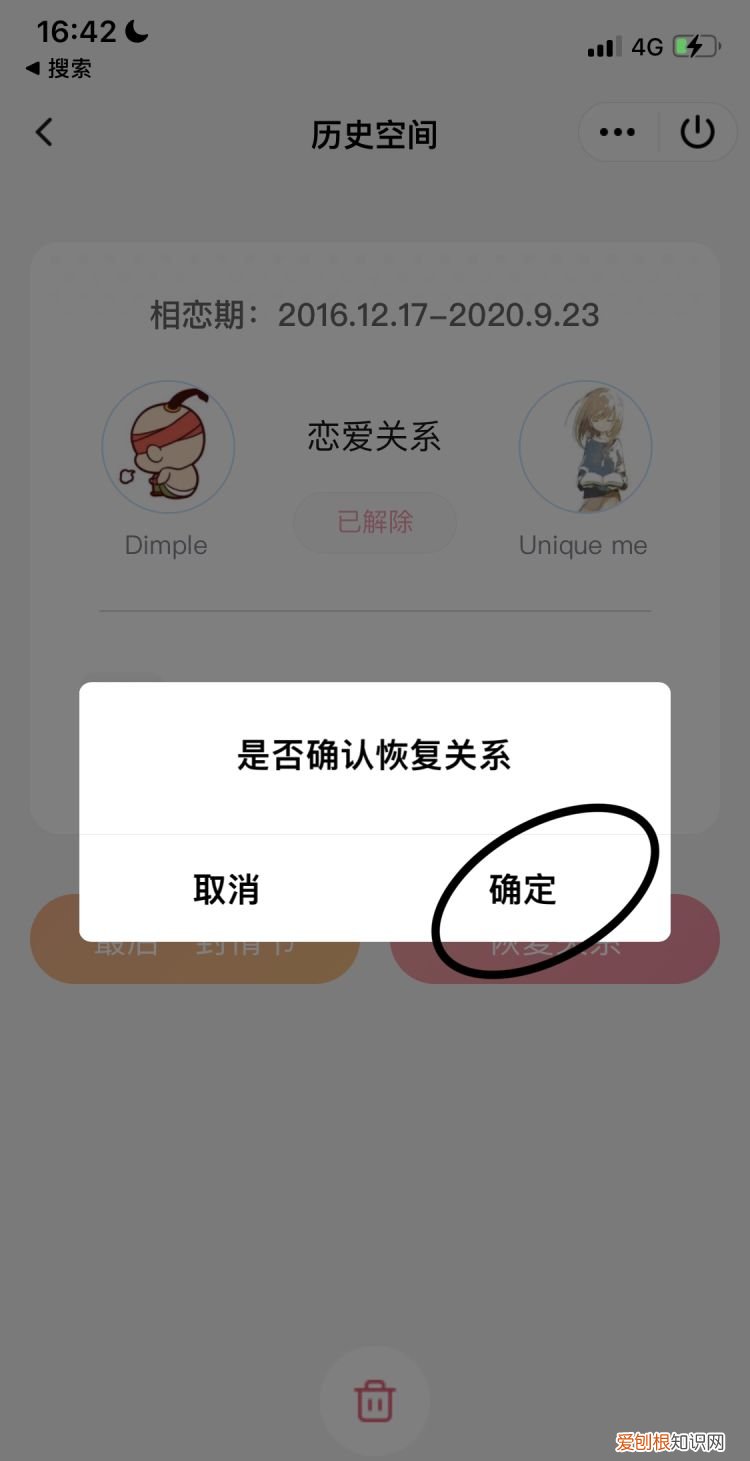
Task: Tap the trash delete icon at the bottom
Action: (x=375, y=1401)
